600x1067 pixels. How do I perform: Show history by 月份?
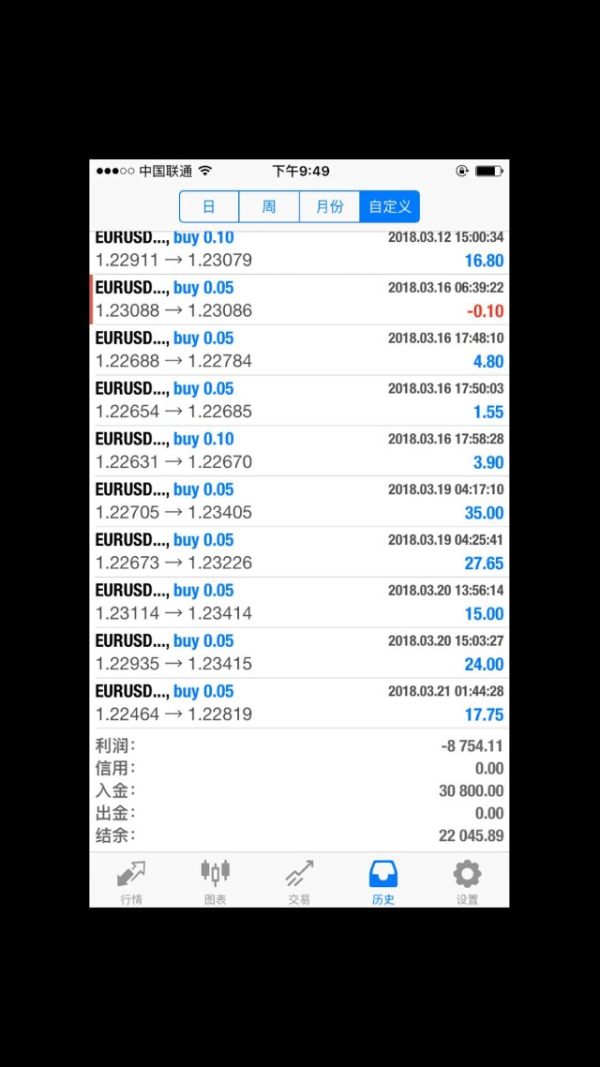click(x=329, y=207)
